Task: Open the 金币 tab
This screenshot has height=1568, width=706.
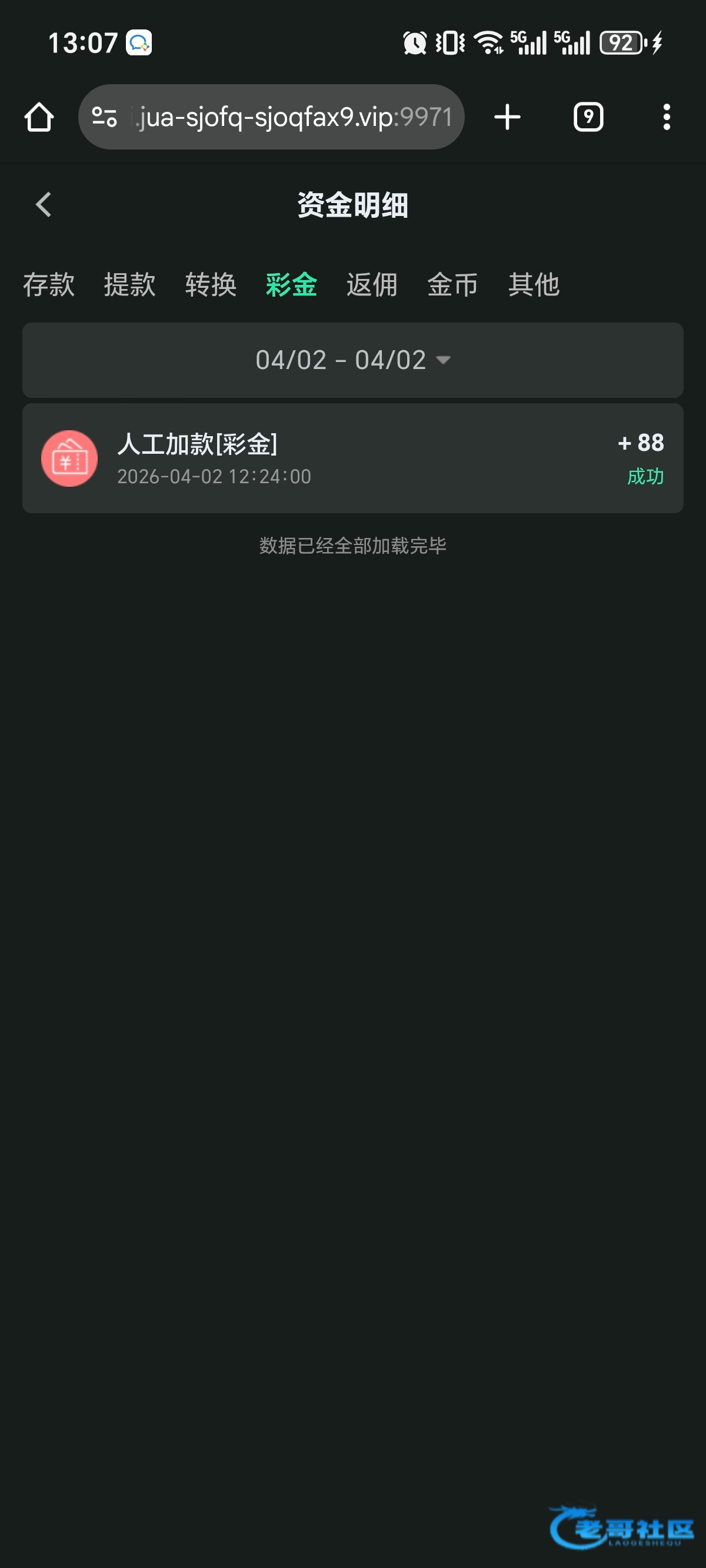Action: (452, 284)
